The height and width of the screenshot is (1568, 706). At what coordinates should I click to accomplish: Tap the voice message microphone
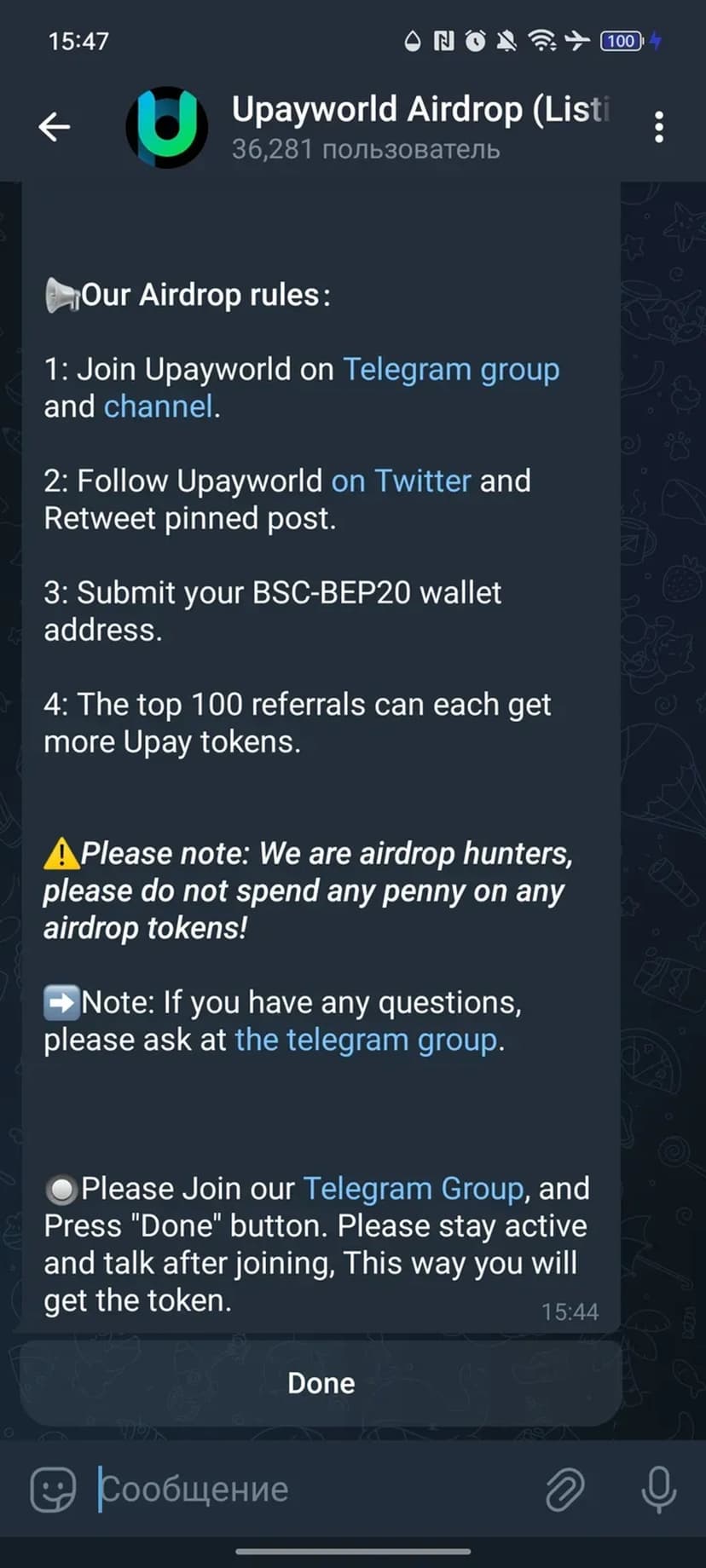[x=658, y=1490]
